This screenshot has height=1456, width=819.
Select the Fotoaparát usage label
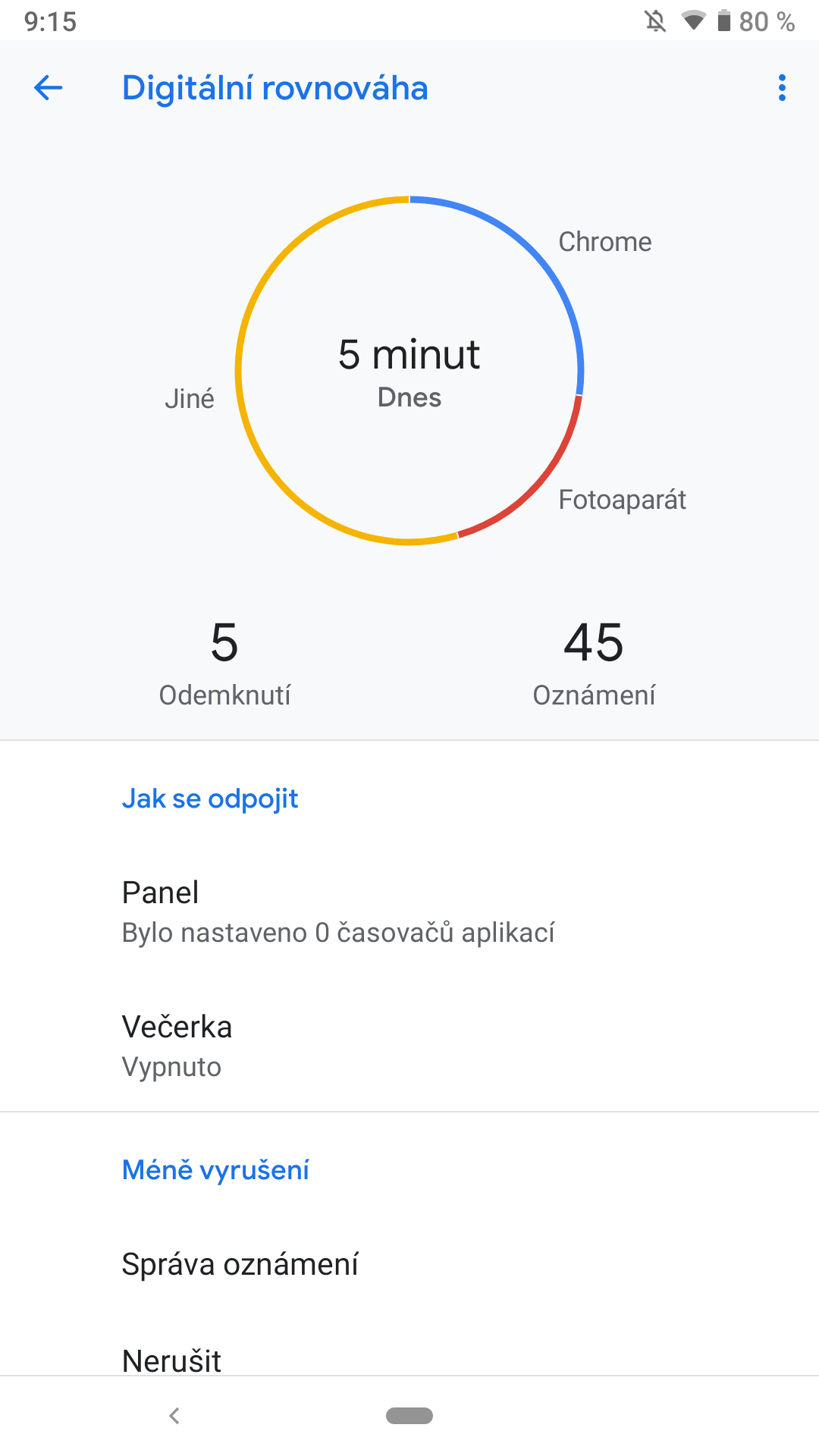click(622, 500)
